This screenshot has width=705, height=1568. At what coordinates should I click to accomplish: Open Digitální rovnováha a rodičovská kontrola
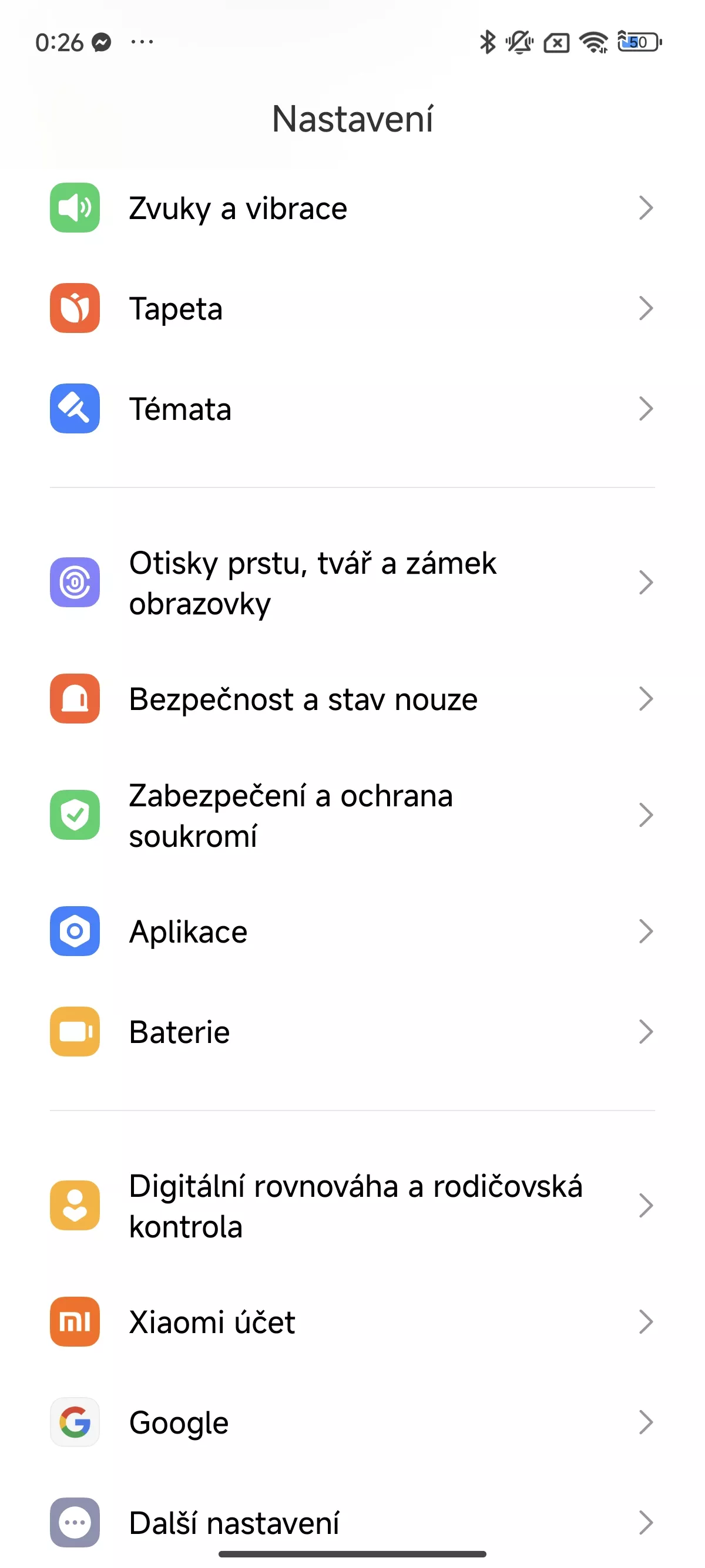(352, 1206)
